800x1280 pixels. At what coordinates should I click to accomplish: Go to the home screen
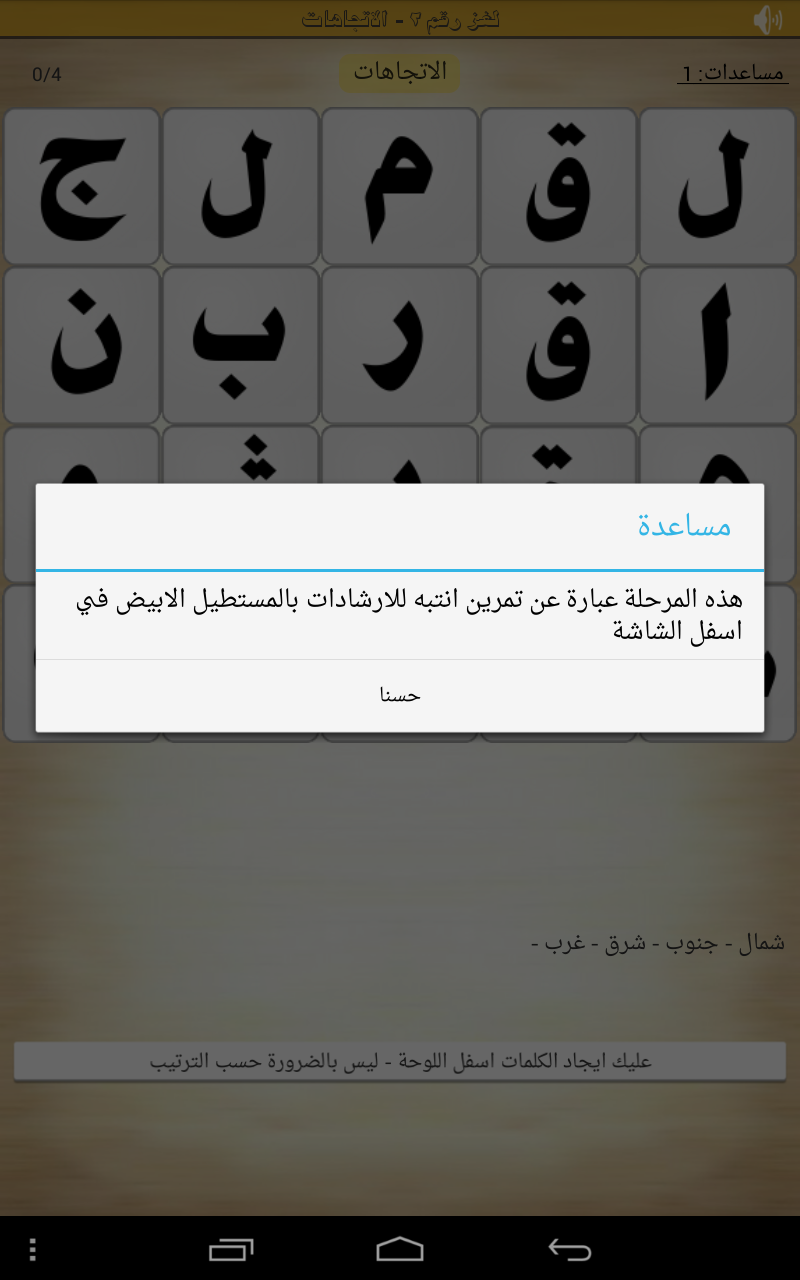400,1249
